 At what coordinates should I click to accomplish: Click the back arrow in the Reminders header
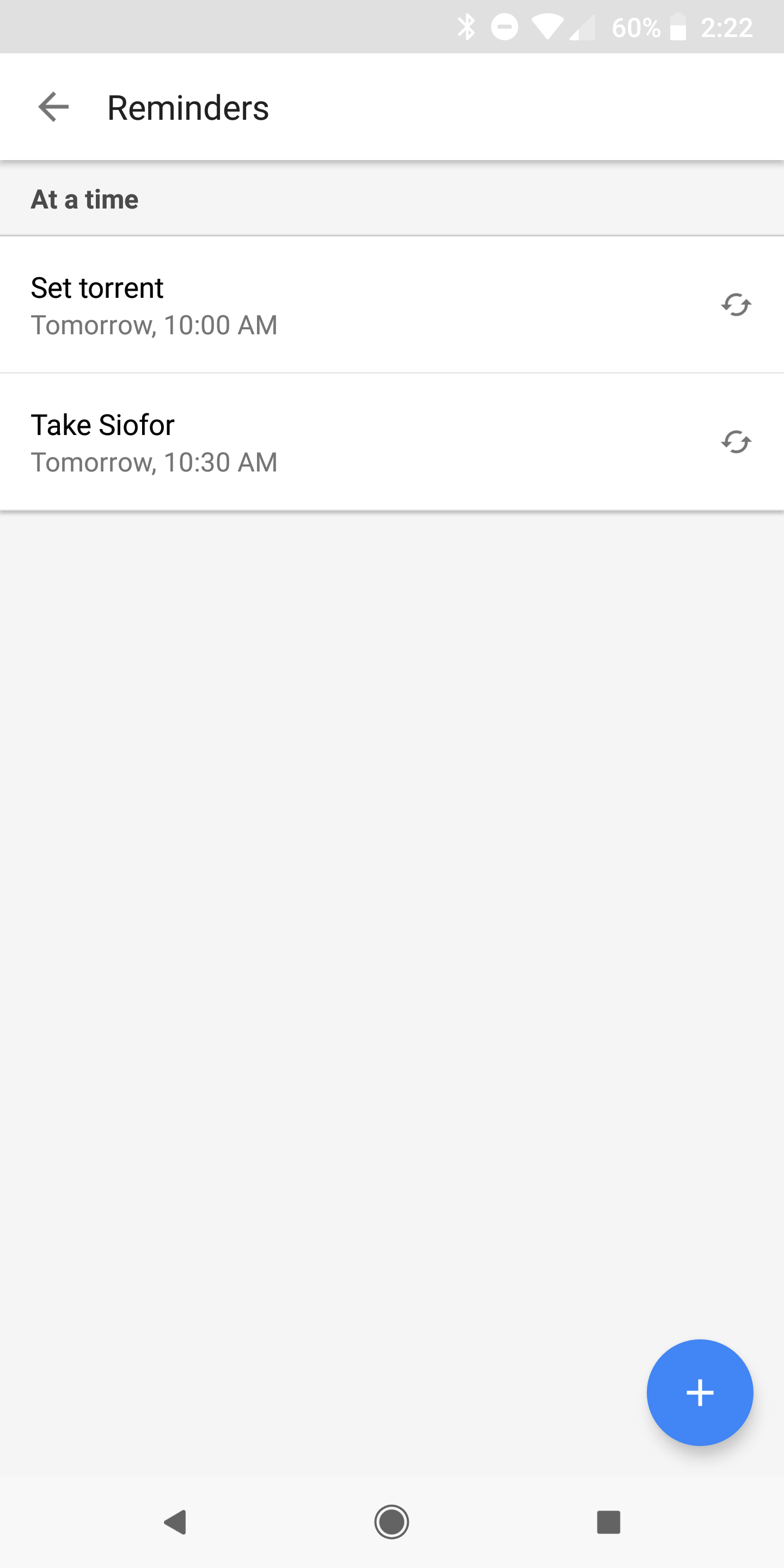click(x=53, y=107)
